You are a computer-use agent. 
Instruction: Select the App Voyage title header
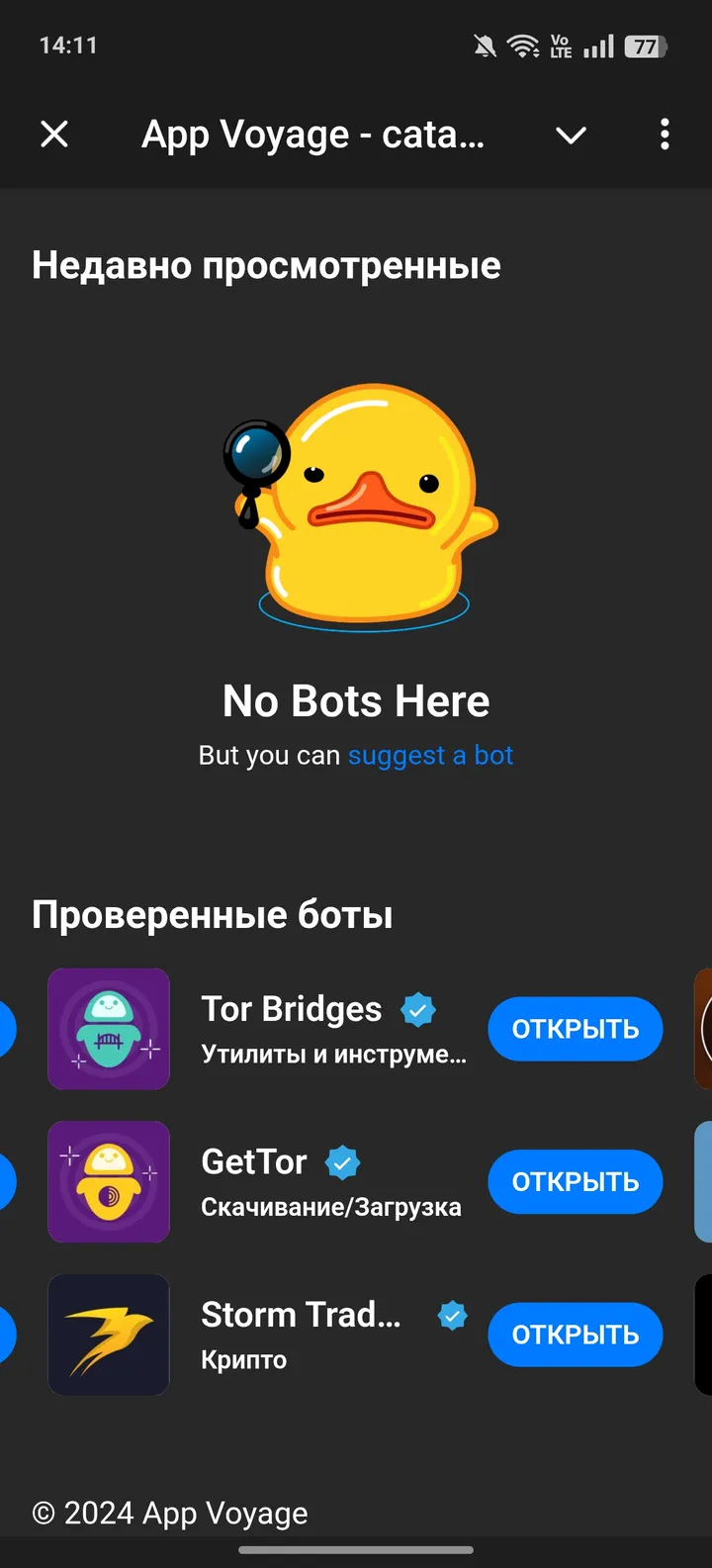[313, 135]
